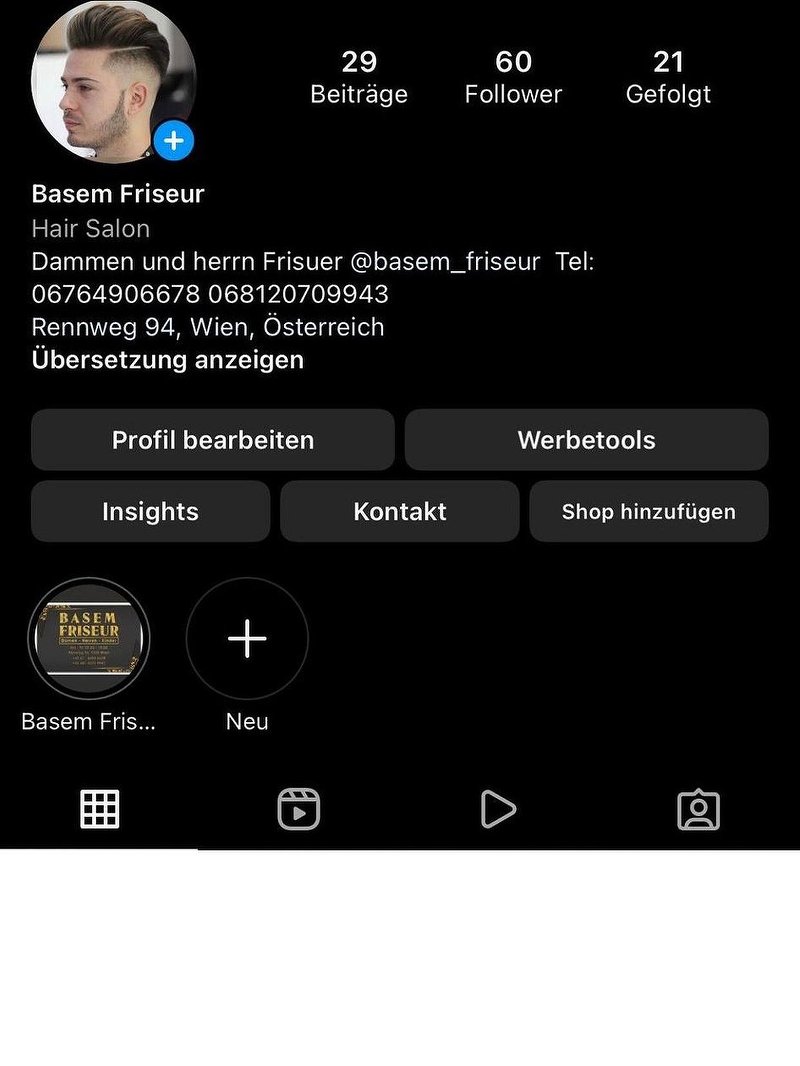Switch to the posts grid tab
Viewport: 800px width, 1066px height.
[x=100, y=809]
